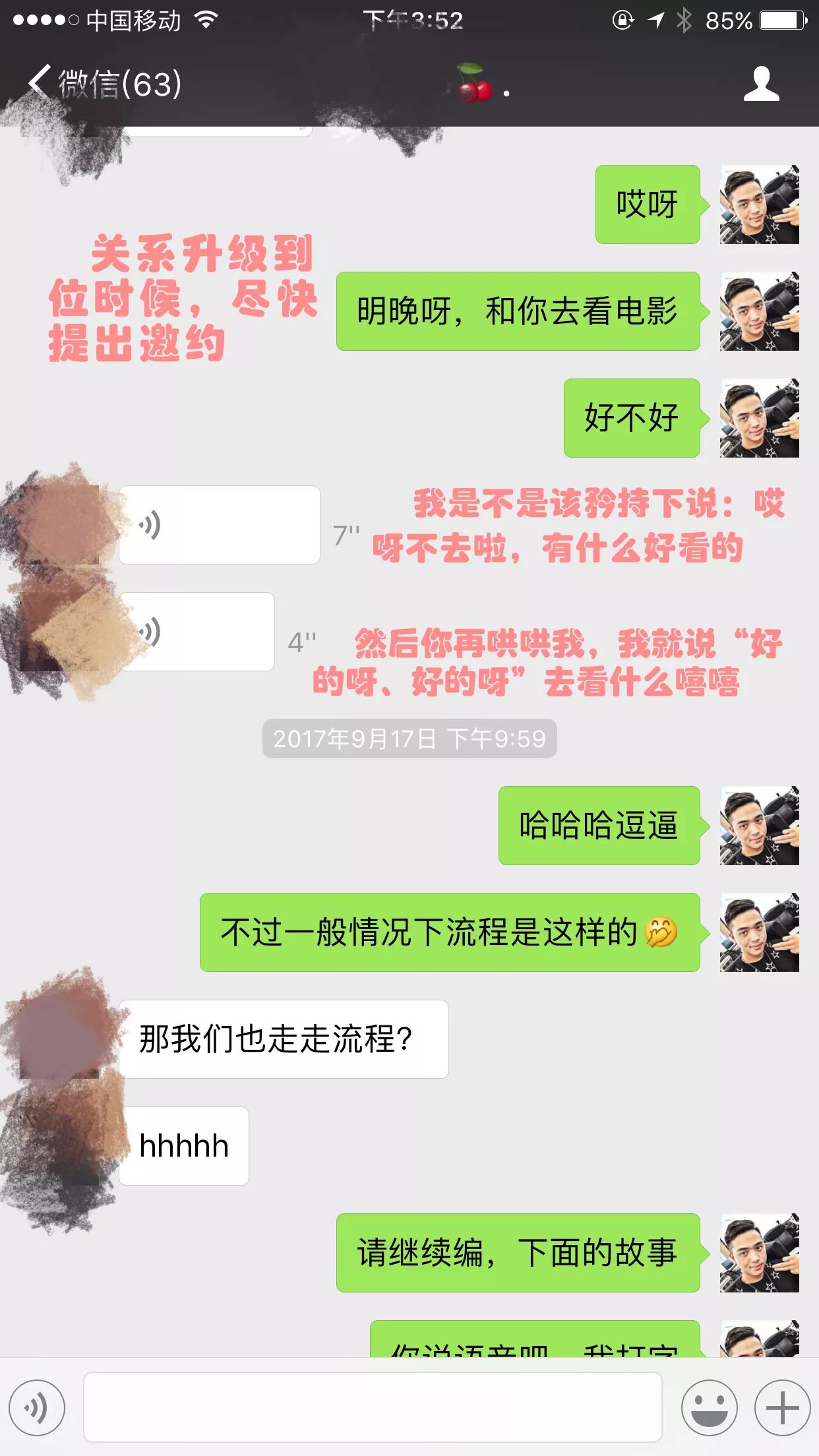This screenshot has height=1456, width=819.
Task: Open the emoji sticker panel
Action: [x=709, y=1407]
